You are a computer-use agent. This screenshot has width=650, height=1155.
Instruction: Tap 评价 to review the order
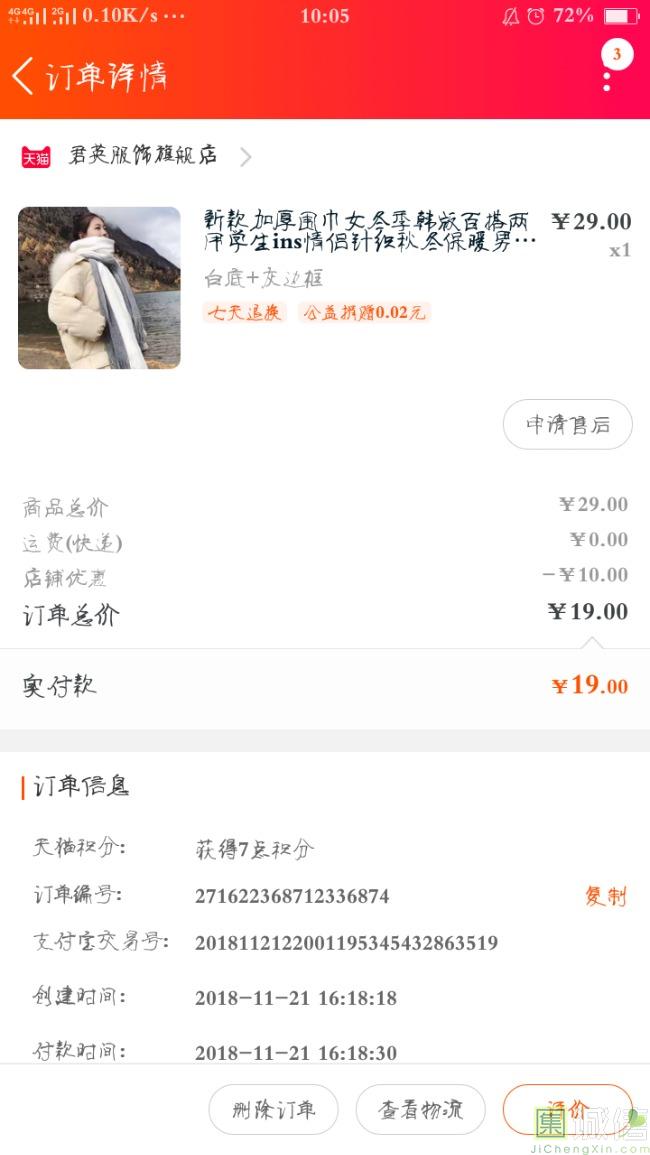click(567, 1109)
